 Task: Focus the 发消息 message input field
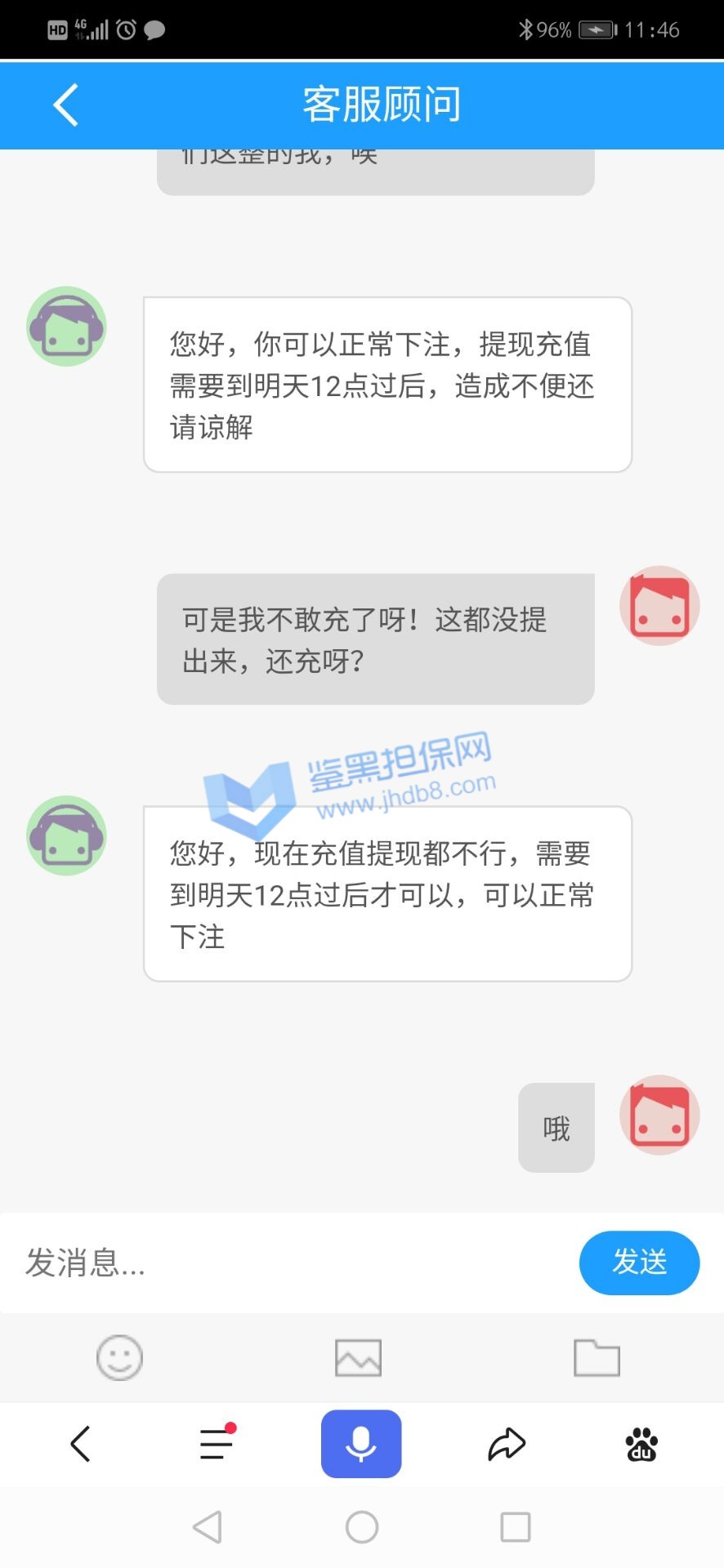tap(286, 1263)
